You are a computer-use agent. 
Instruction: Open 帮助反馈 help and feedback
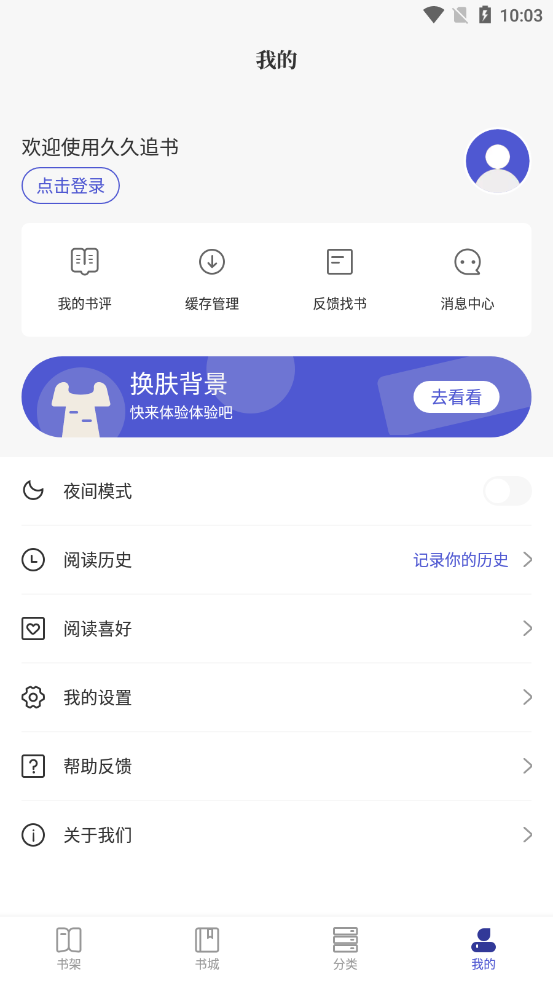click(x=276, y=766)
